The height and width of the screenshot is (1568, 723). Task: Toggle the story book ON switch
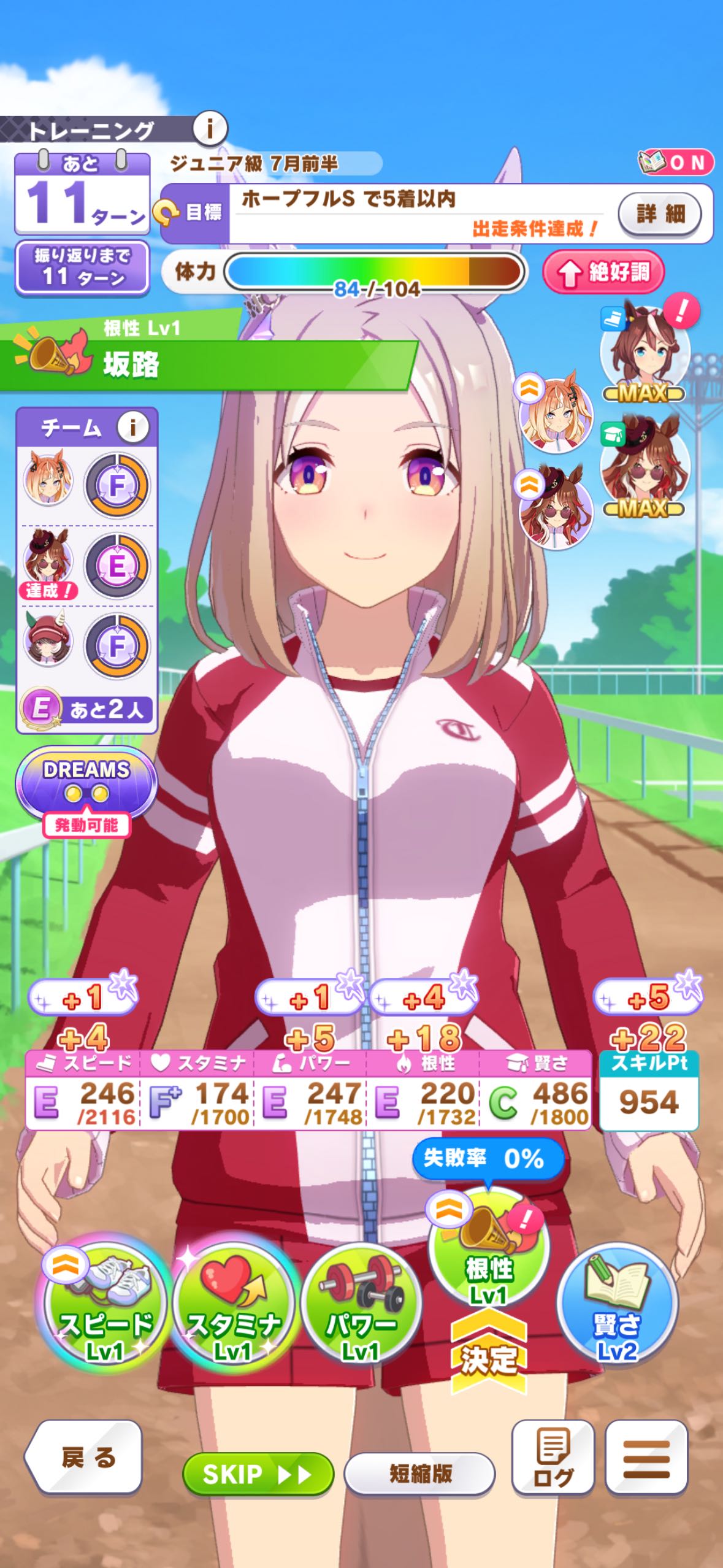676,163
